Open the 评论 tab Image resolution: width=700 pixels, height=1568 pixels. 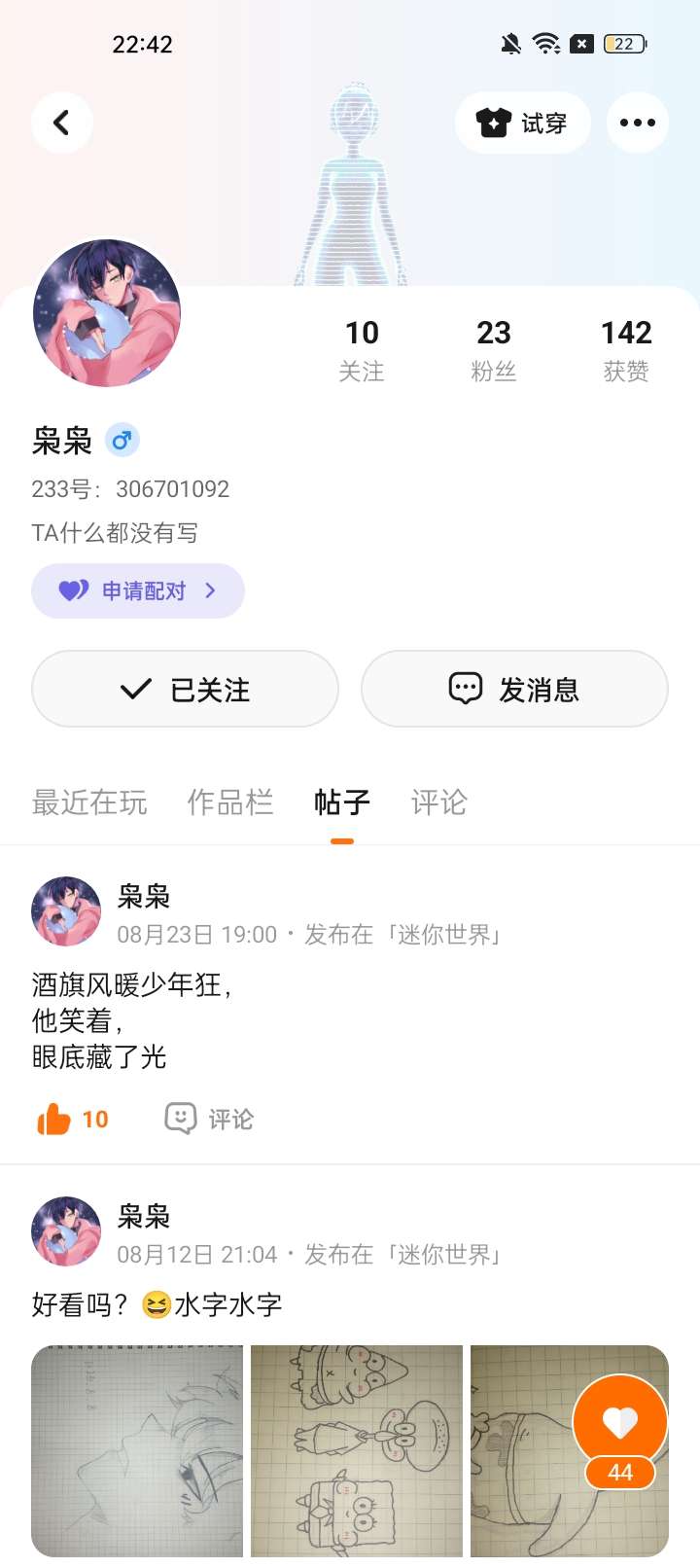coord(438,802)
